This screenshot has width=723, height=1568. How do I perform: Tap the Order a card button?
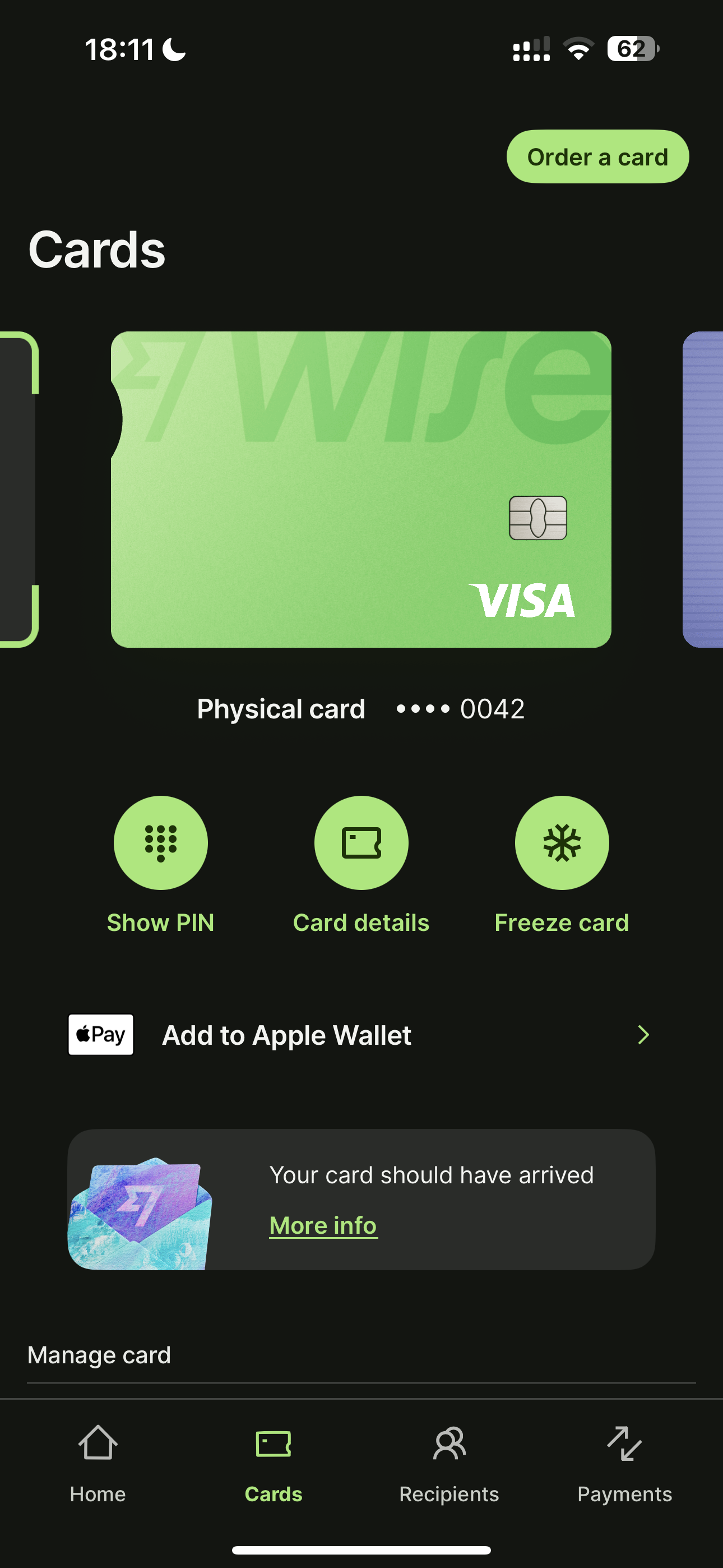(597, 156)
